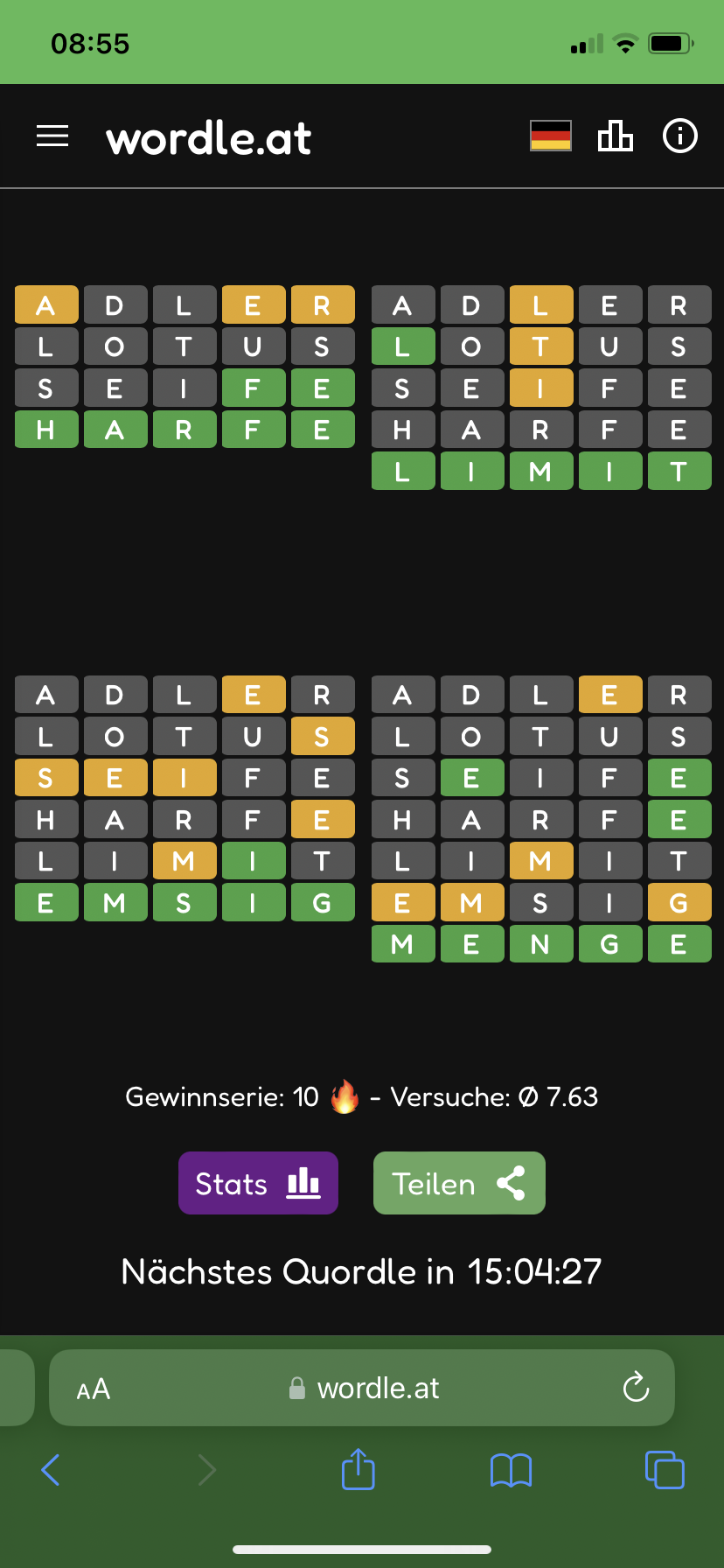Change language via German flag

tap(551, 136)
